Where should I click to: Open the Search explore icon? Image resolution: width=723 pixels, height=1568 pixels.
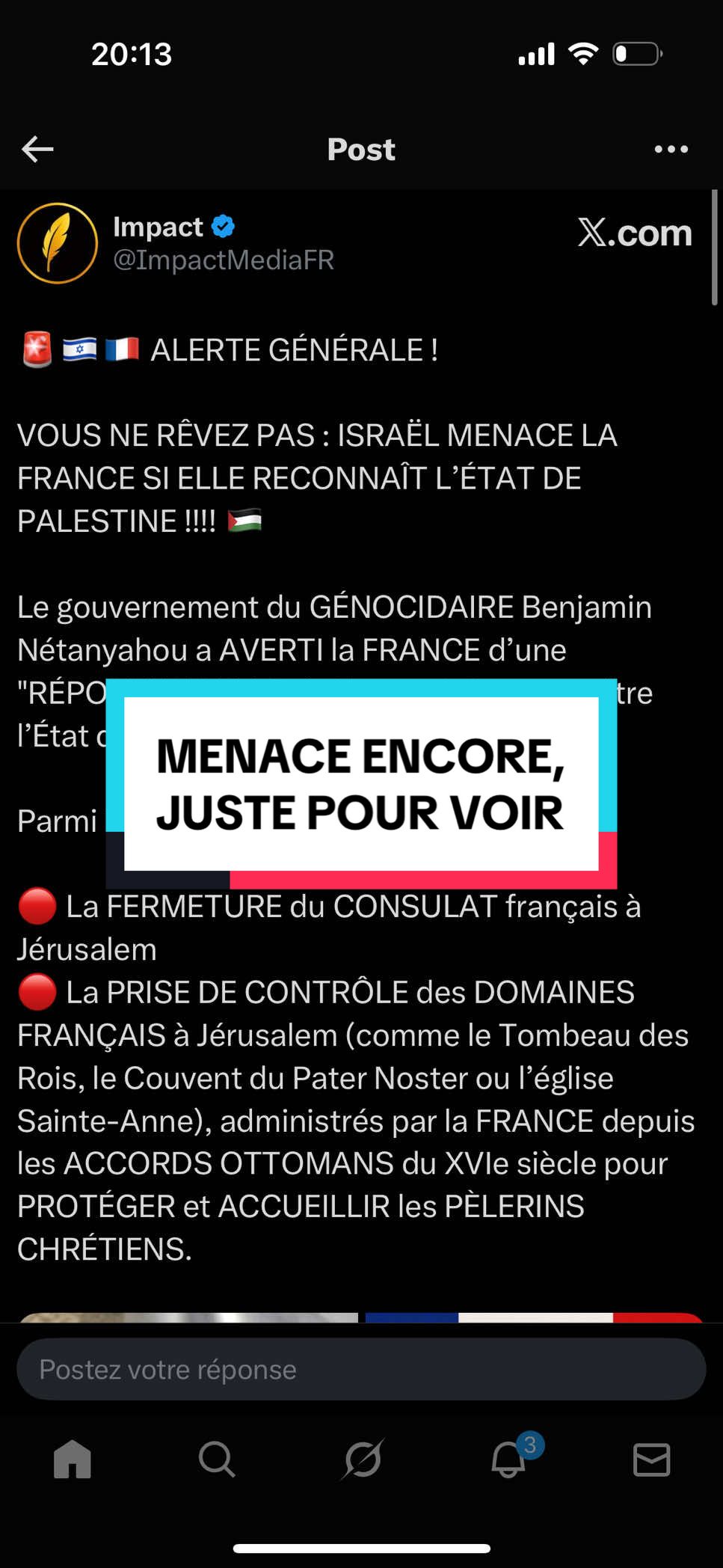(217, 1457)
